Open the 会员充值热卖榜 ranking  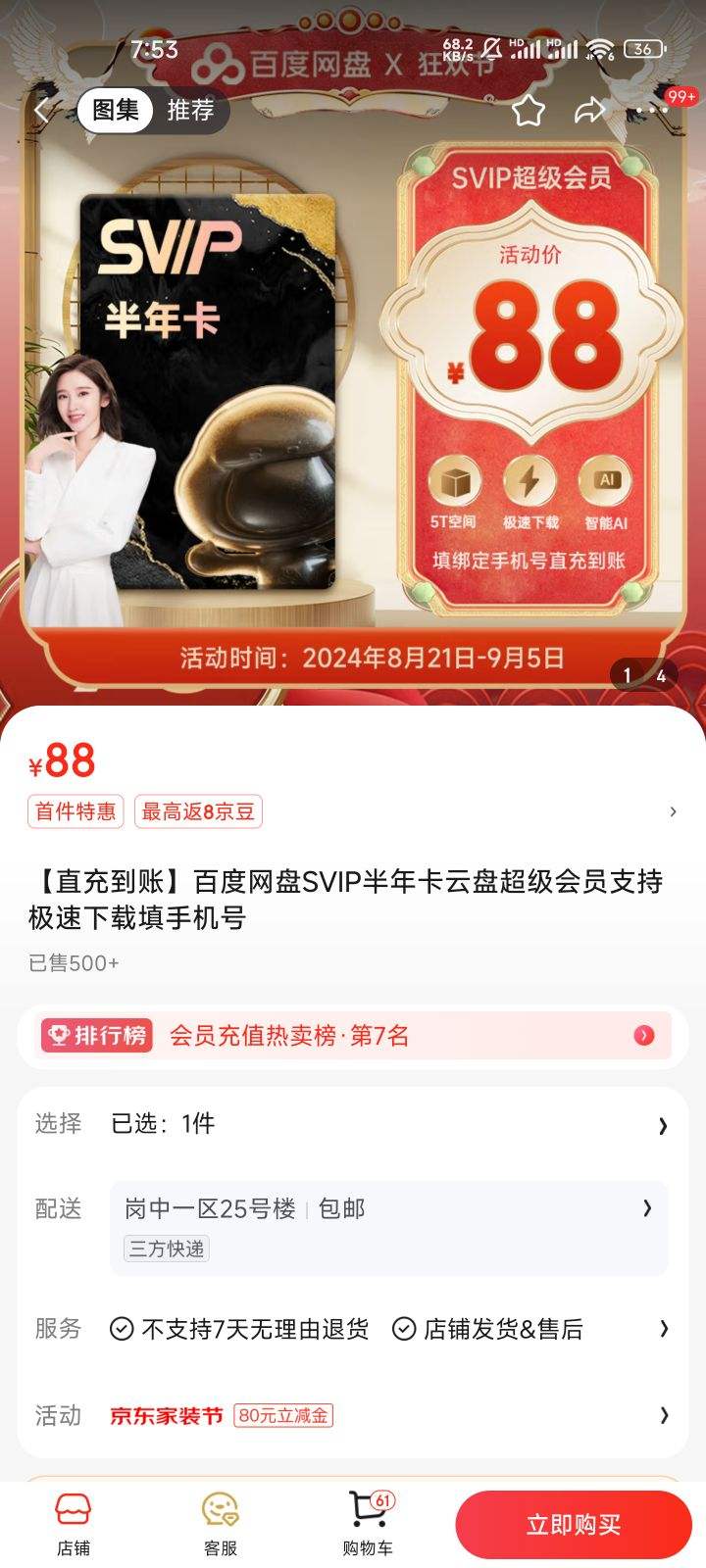coord(353,1036)
